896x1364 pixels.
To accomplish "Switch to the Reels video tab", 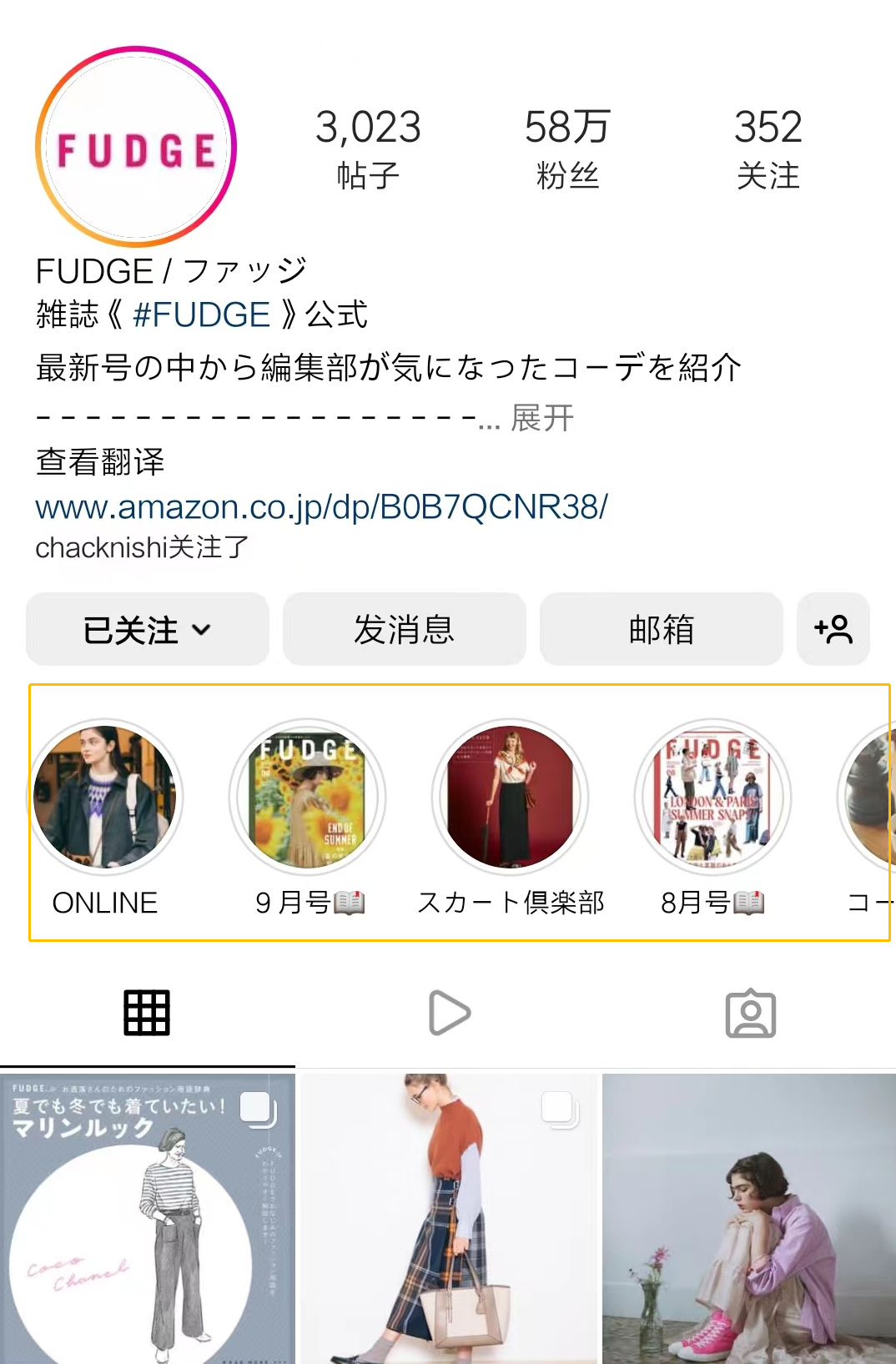I will (449, 1014).
